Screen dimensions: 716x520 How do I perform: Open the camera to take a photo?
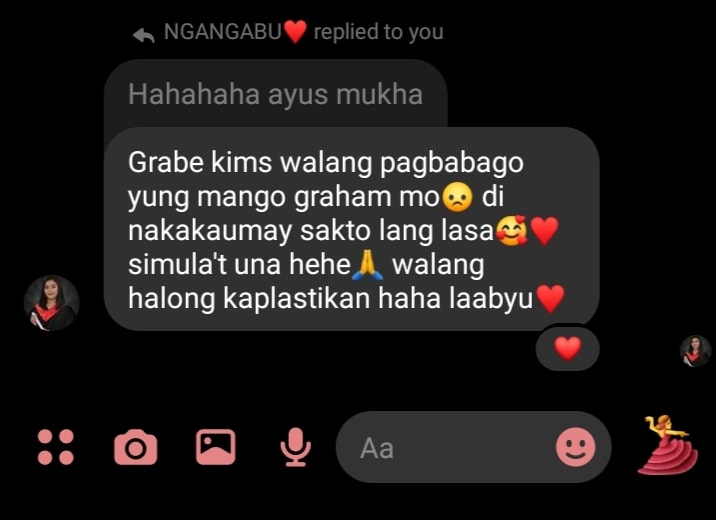coord(135,447)
